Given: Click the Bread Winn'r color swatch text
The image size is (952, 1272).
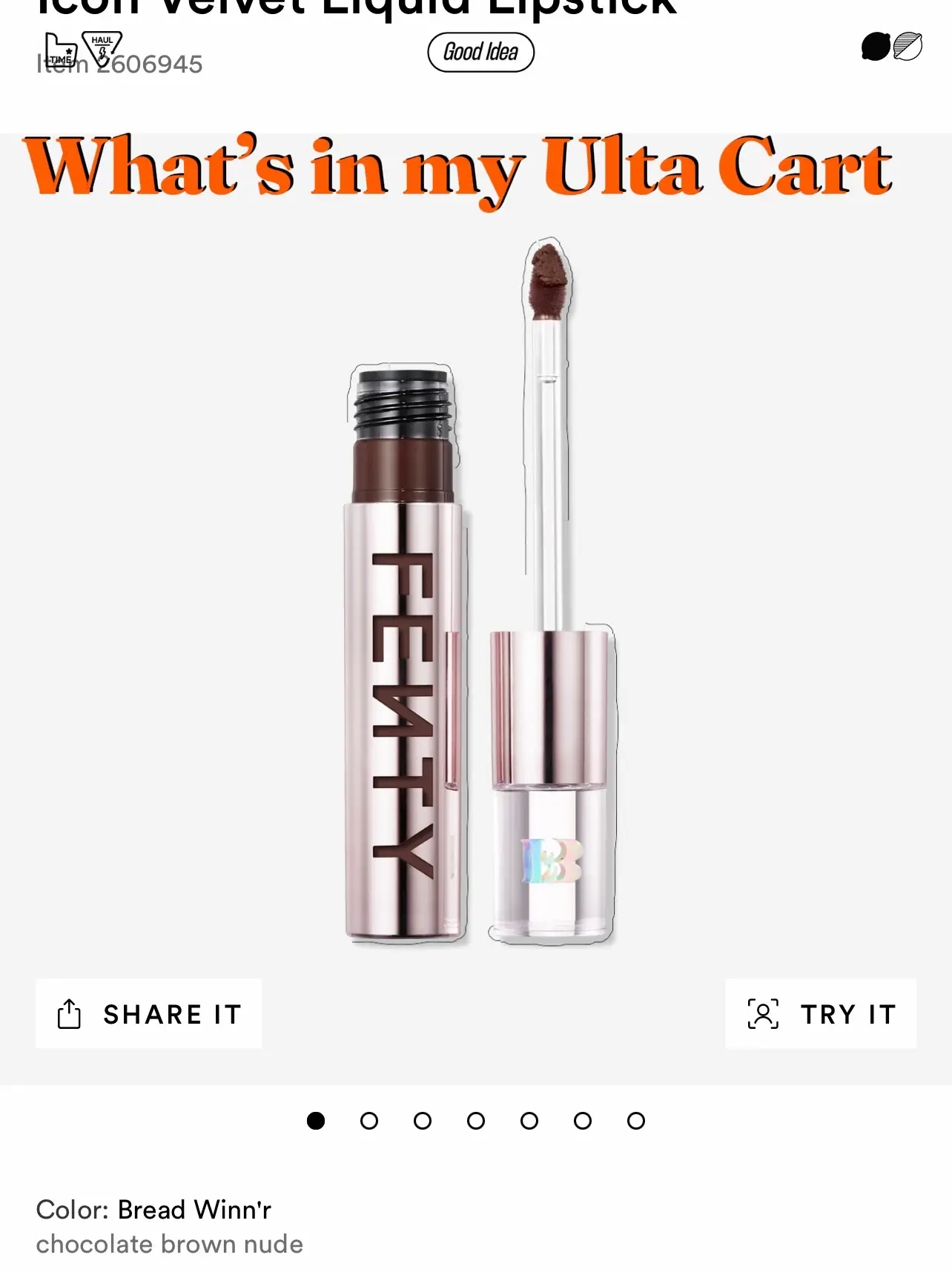Looking at the screenshot, I should tap(195, 1210).
